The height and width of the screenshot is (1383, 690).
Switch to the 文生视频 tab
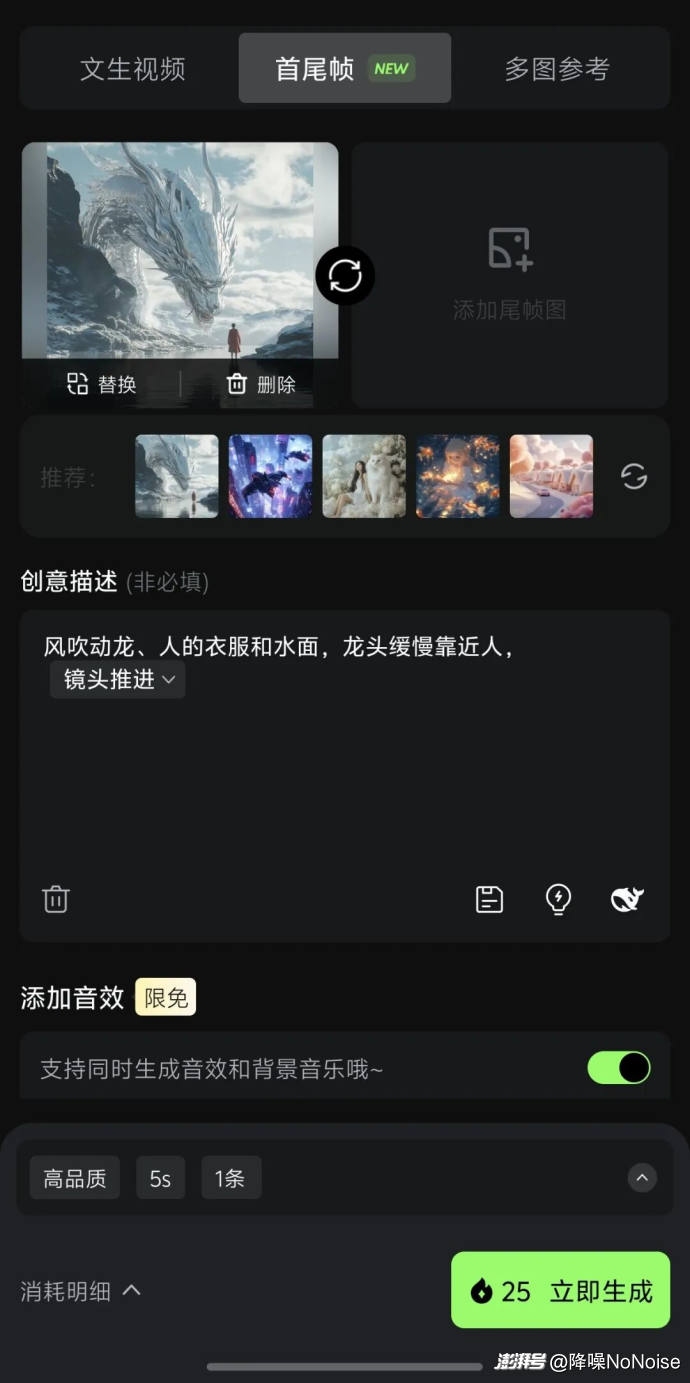(x=132, y=69)
